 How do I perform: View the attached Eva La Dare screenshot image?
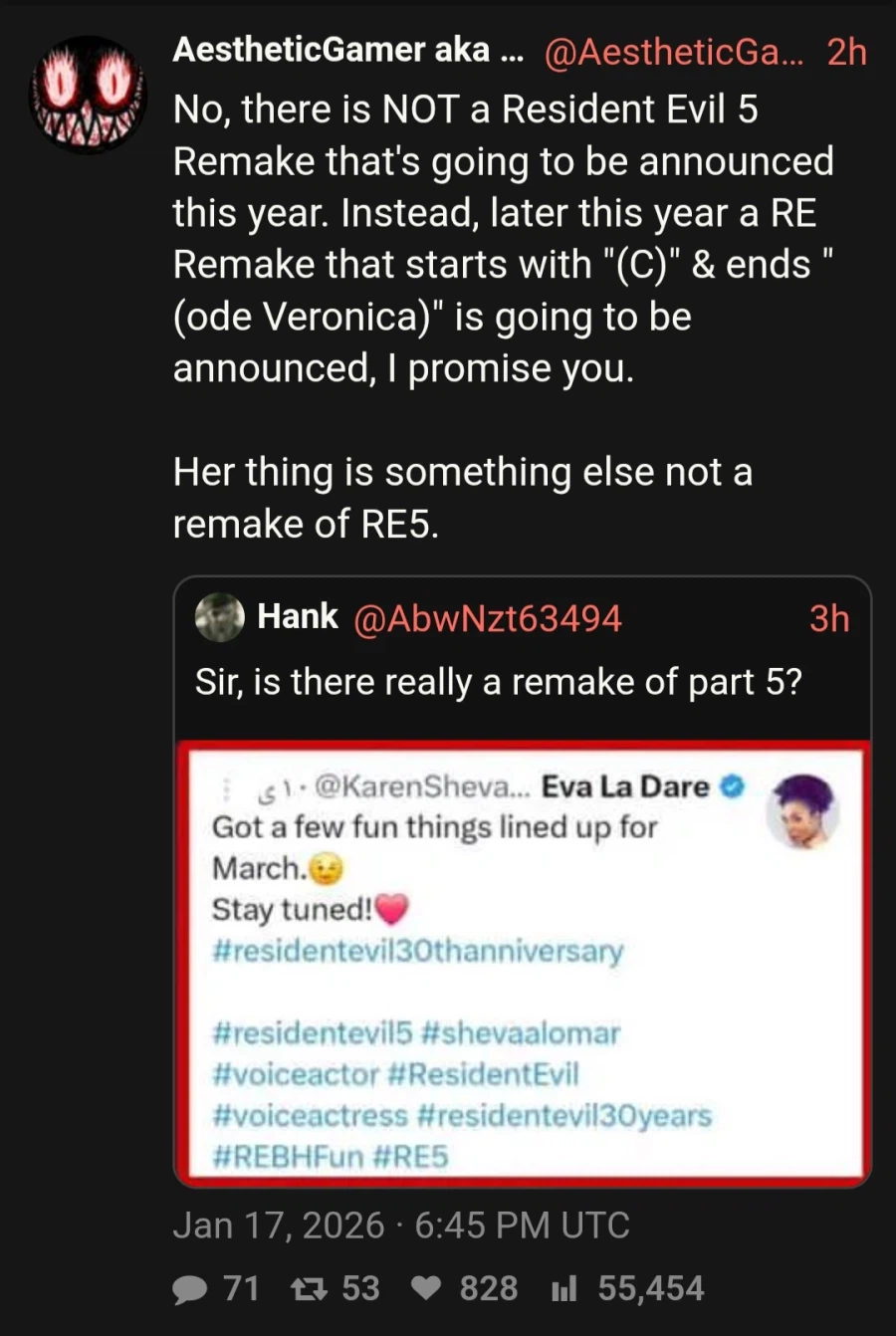pyautogui.click(x=523, y=962)
